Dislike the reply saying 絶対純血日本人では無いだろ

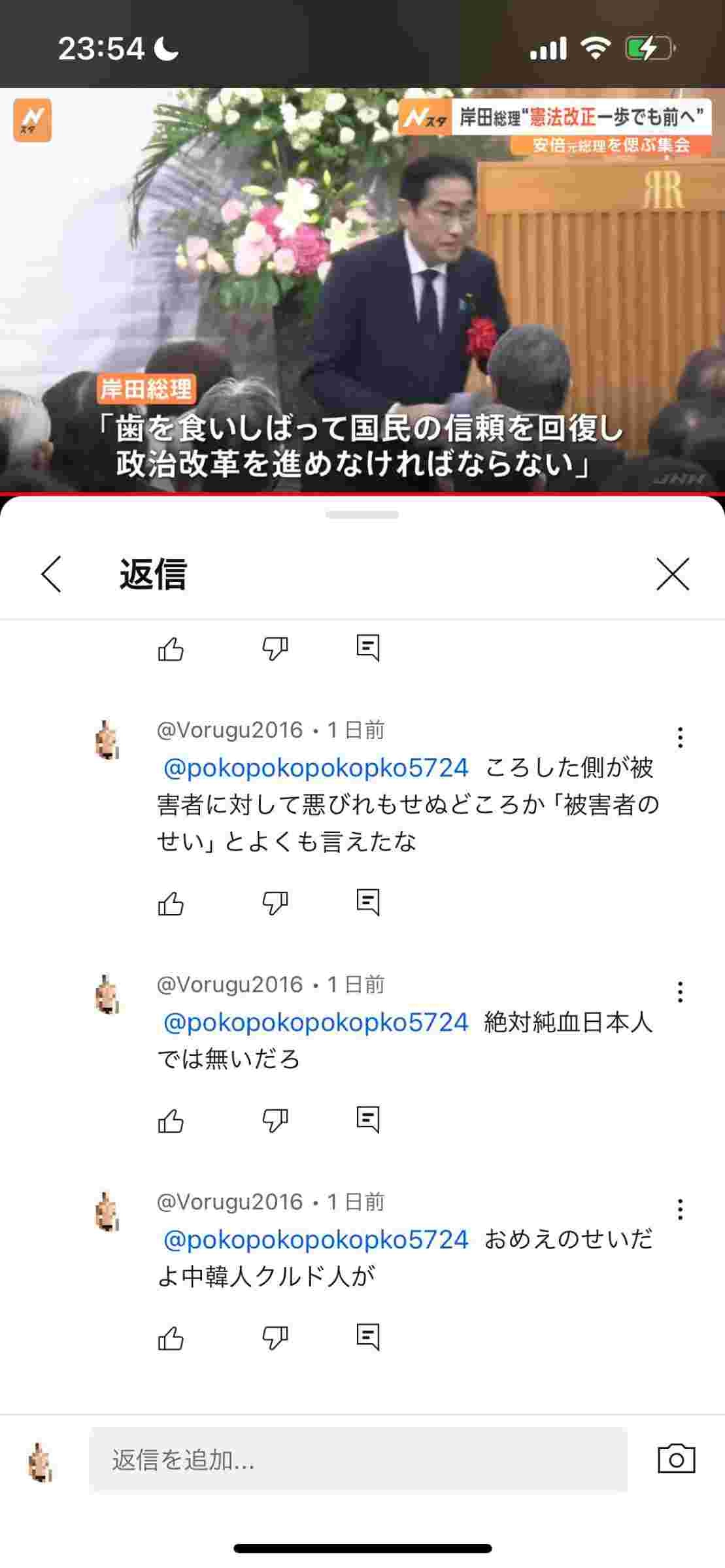(x=275, y=1121)
